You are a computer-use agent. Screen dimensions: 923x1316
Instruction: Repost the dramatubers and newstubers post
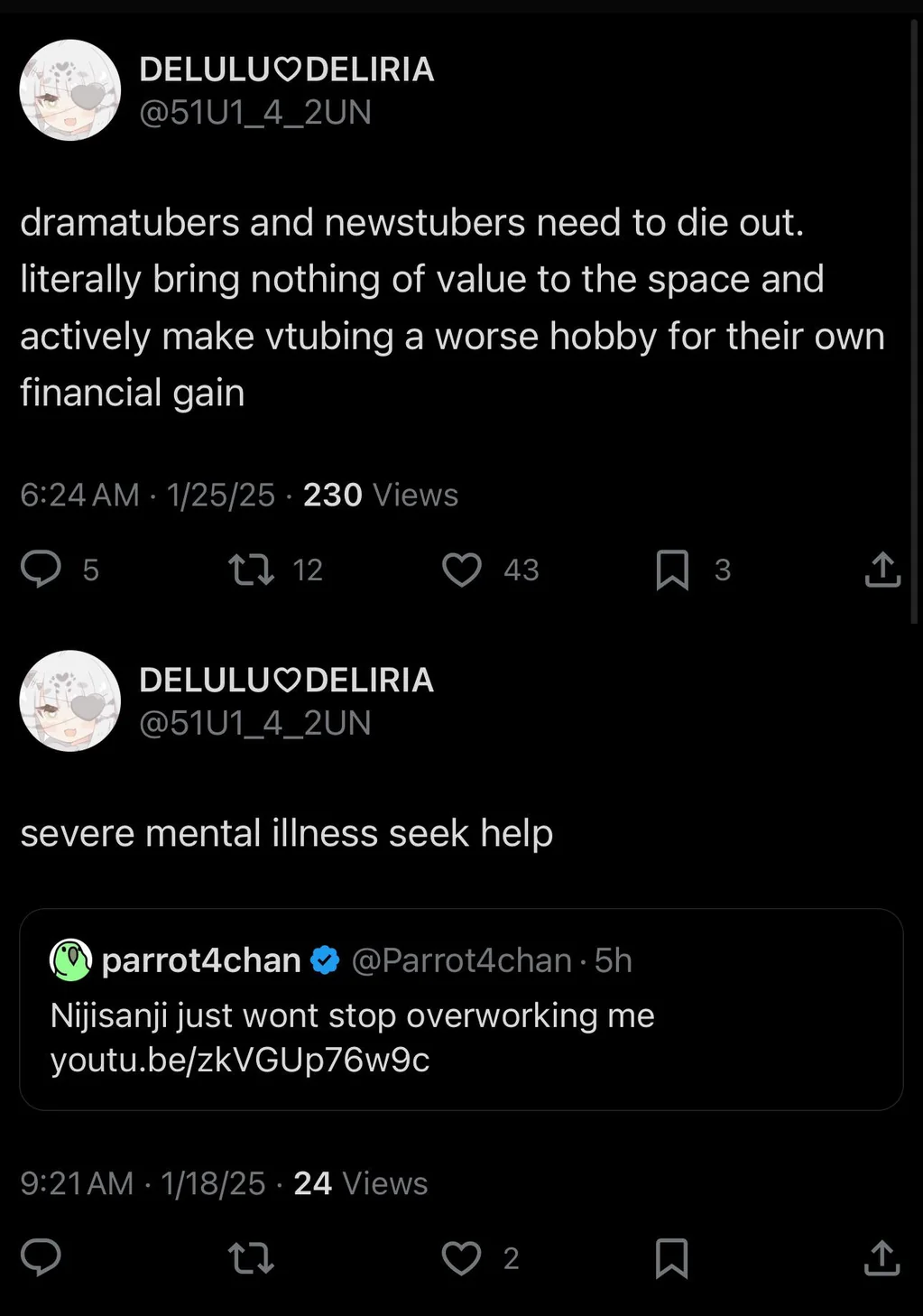tap(251, 570)
